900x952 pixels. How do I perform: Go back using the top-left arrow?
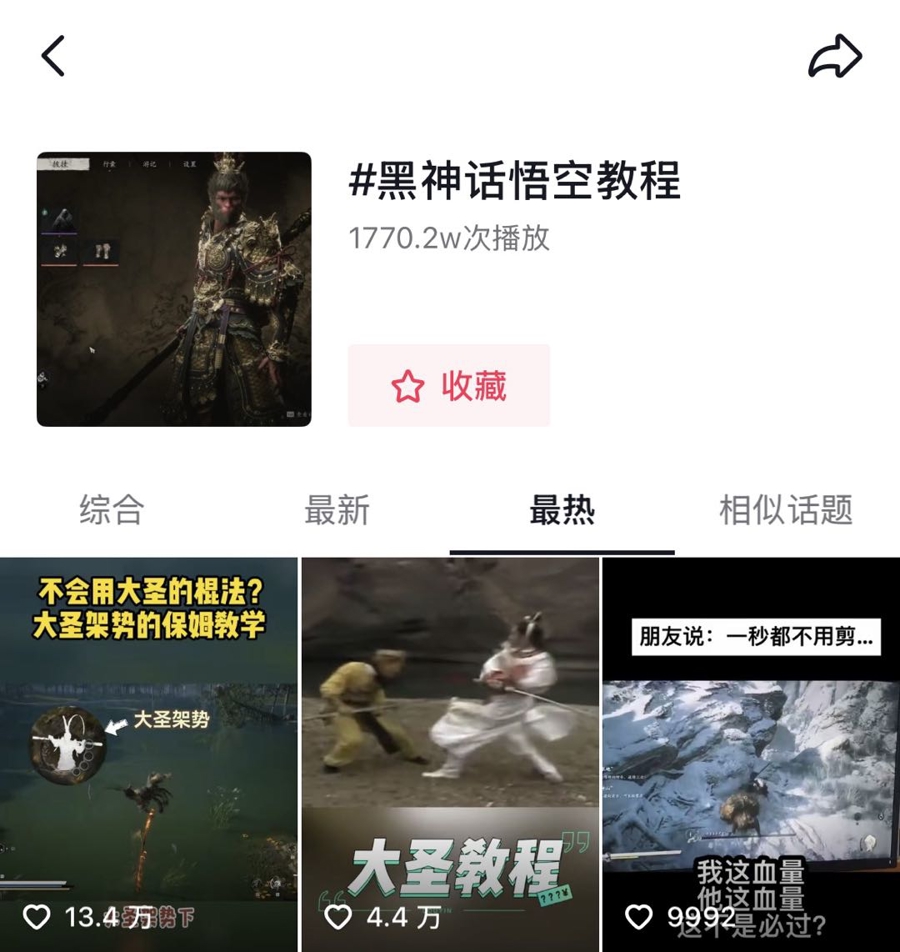pyautogui.click(x=53, y=56)
